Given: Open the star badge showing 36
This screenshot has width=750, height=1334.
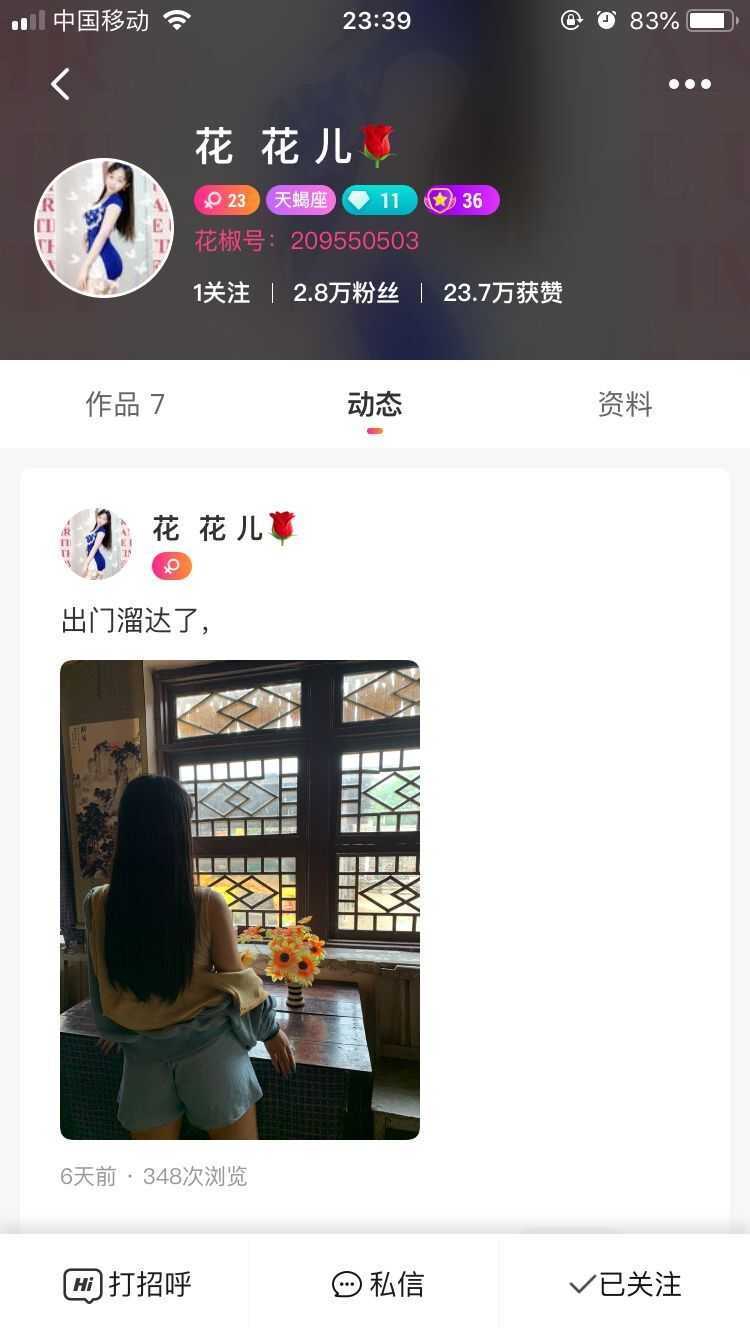Looking at the screenshot, I should pyautogui.click(x=461, y=200).
